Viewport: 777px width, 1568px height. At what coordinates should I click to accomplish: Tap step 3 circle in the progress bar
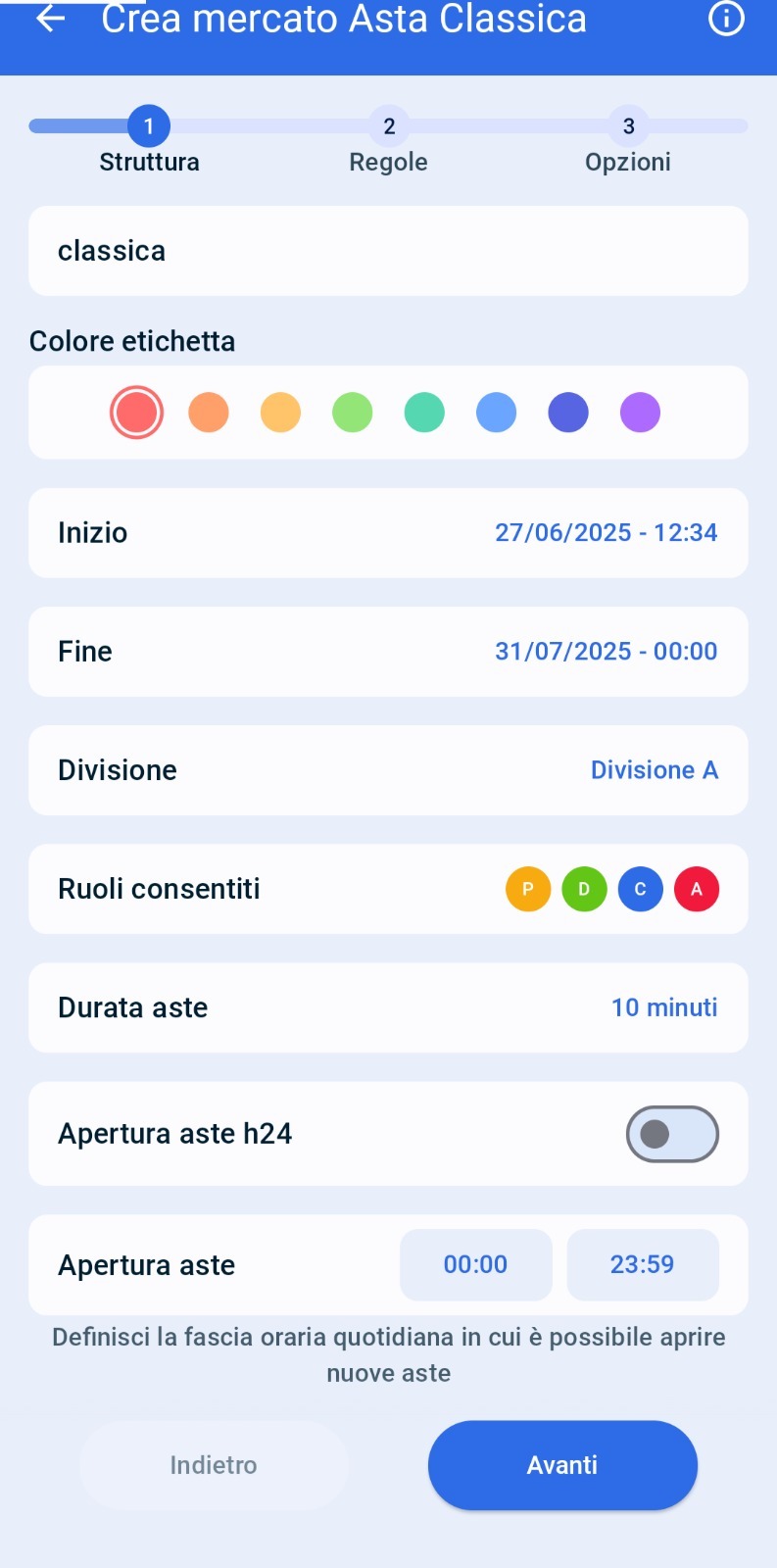(x=628, y=125)
